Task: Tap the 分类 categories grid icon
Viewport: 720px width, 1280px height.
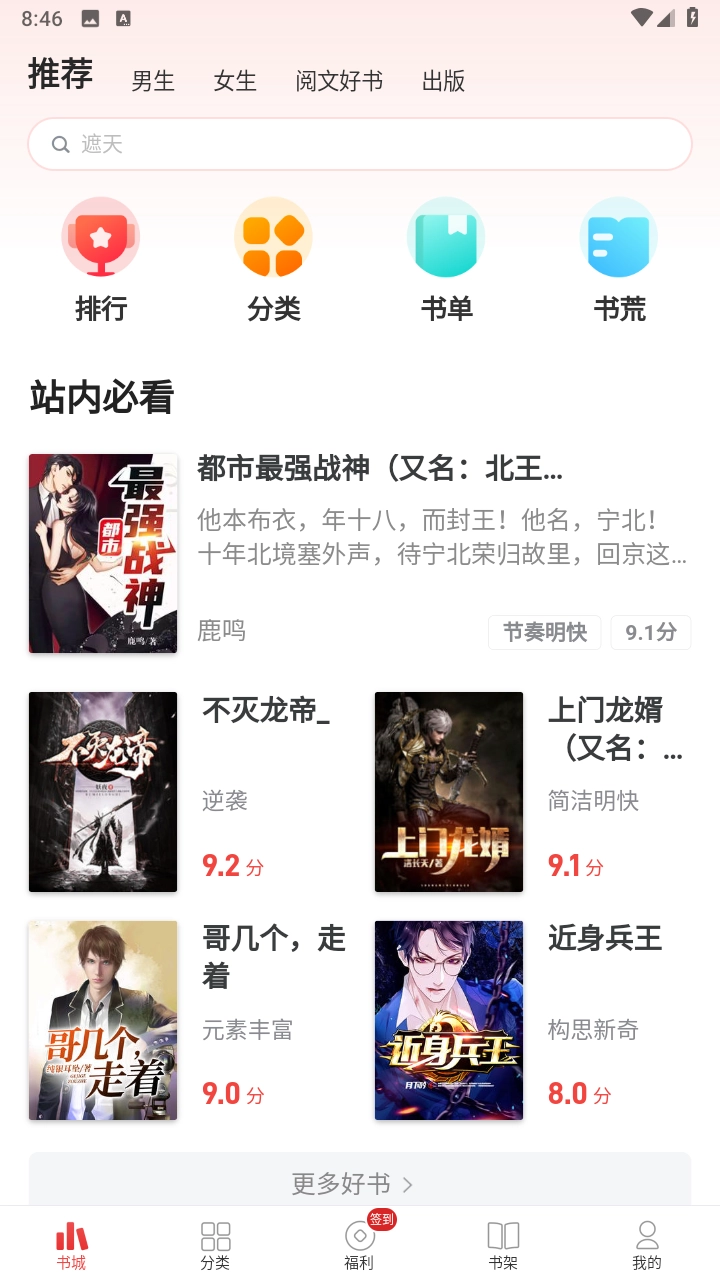Action: (273, 238)
